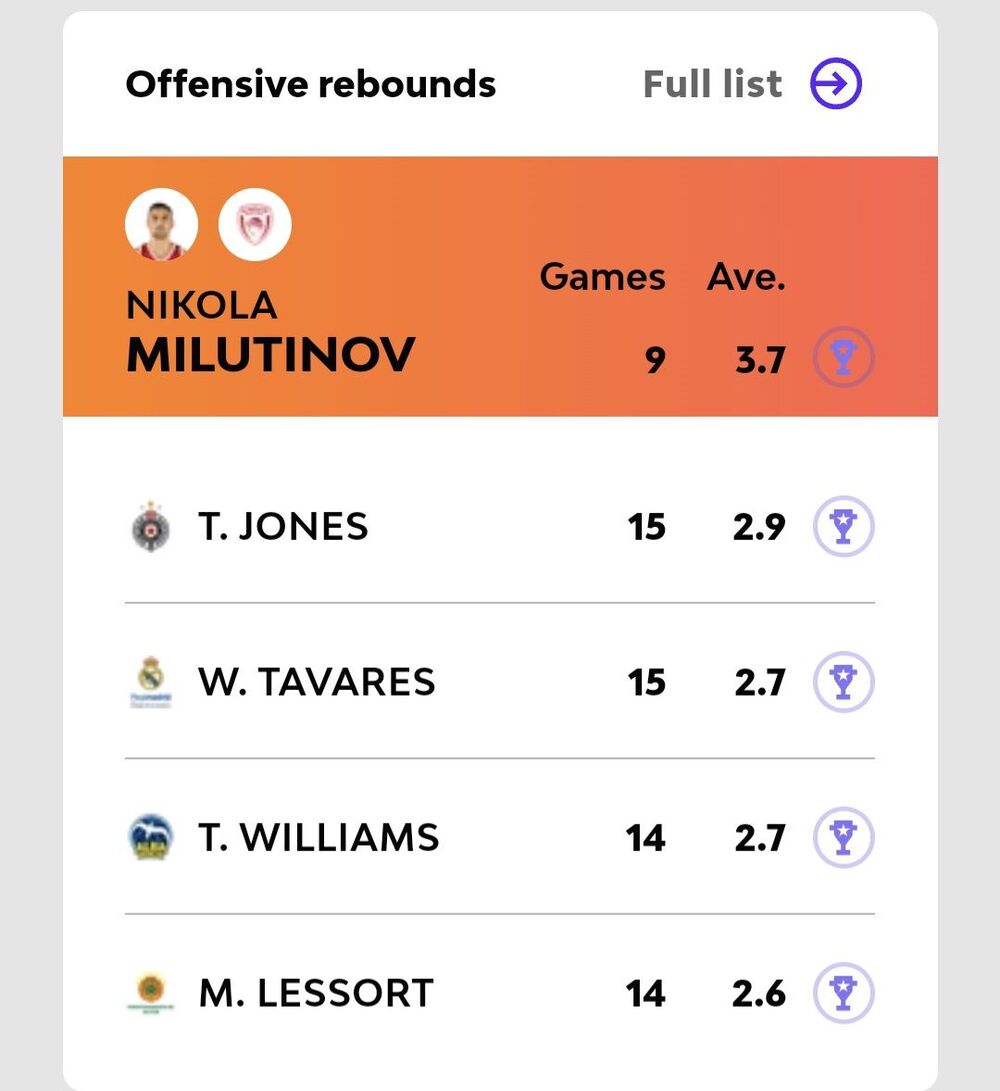Open W. Tavares player row
Screen dimensions: 1000x1091
tap(316, 682)
